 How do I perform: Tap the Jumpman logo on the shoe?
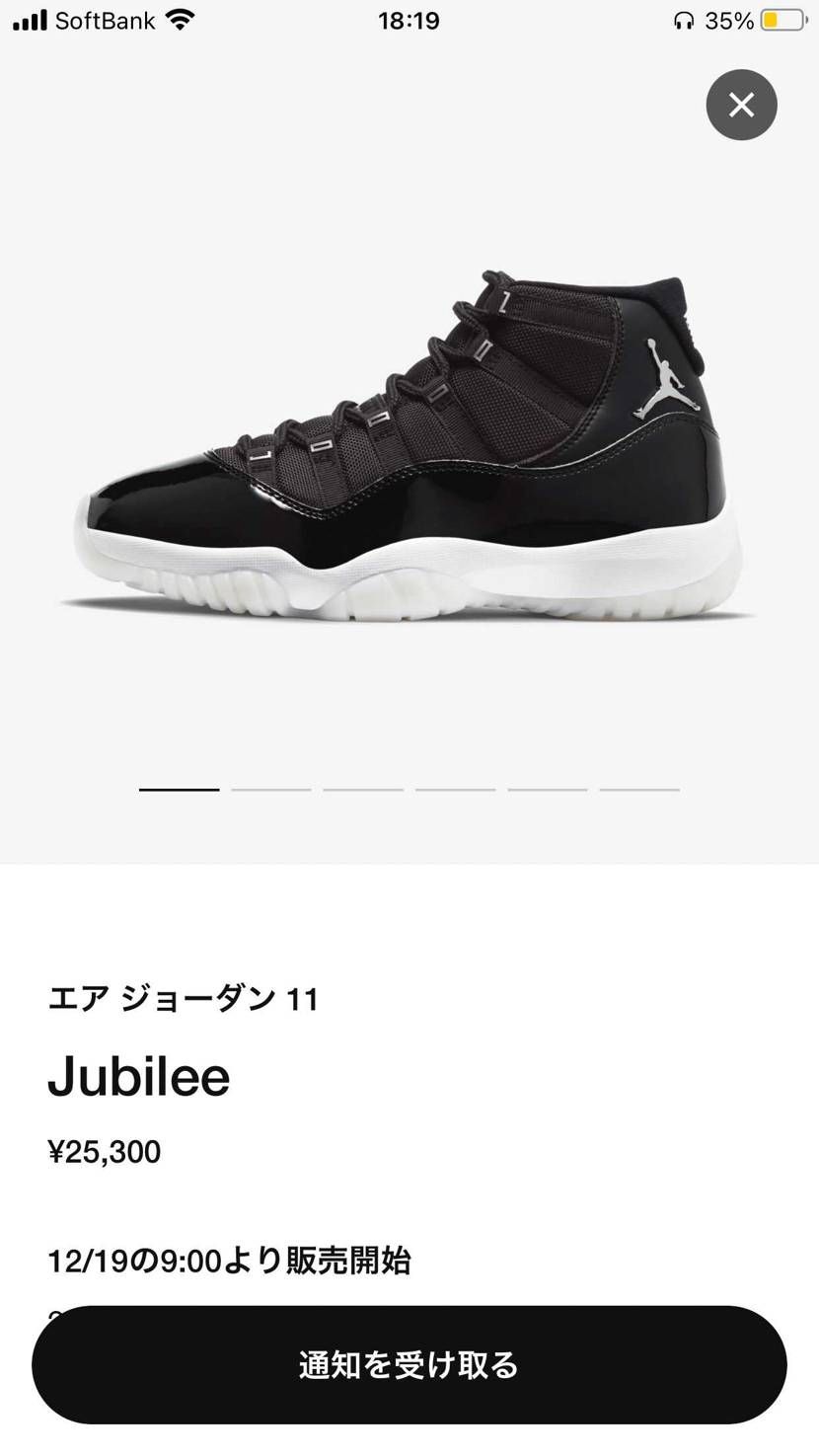667,380
